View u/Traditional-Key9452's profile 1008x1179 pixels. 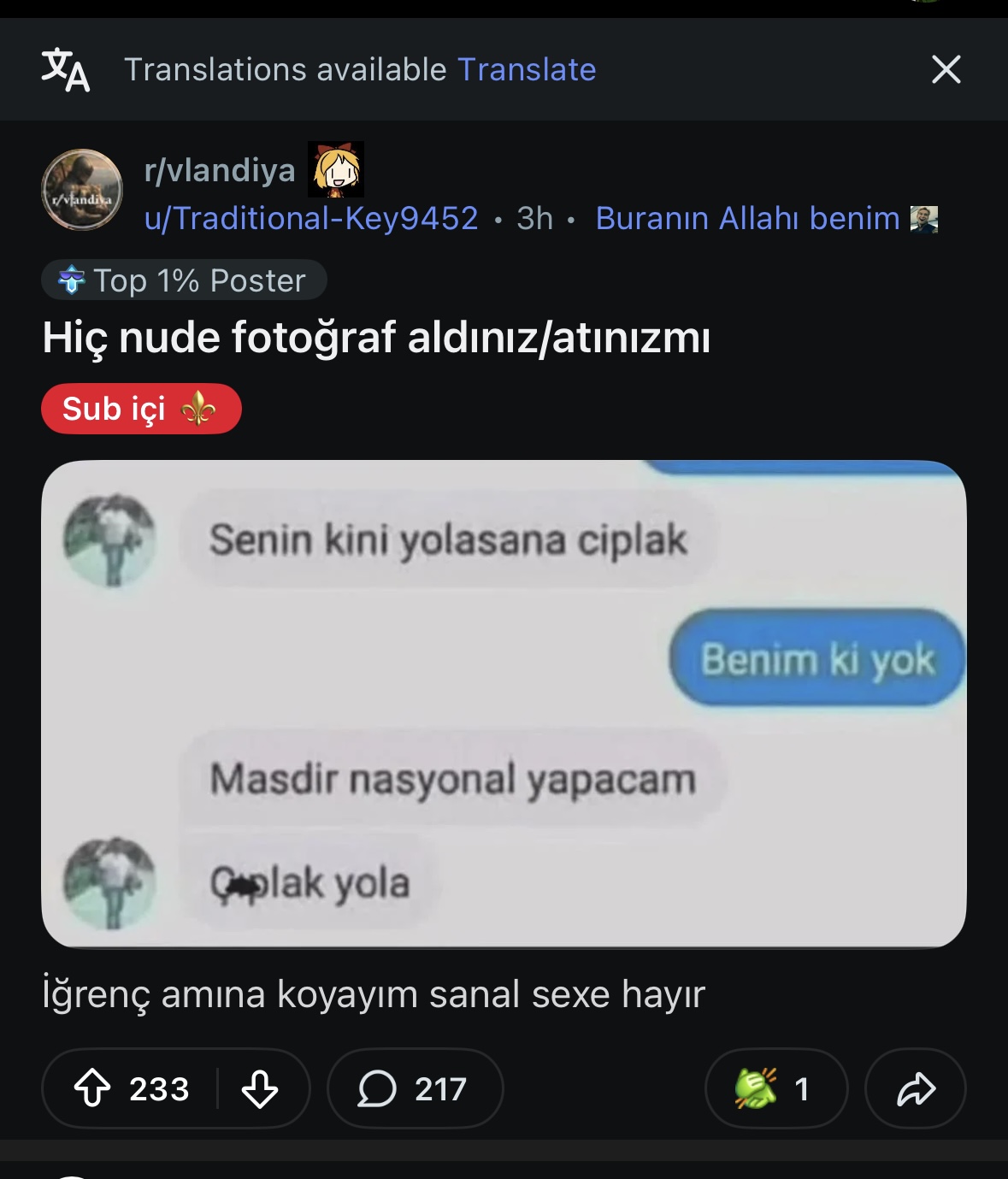[x=311, y=219]
